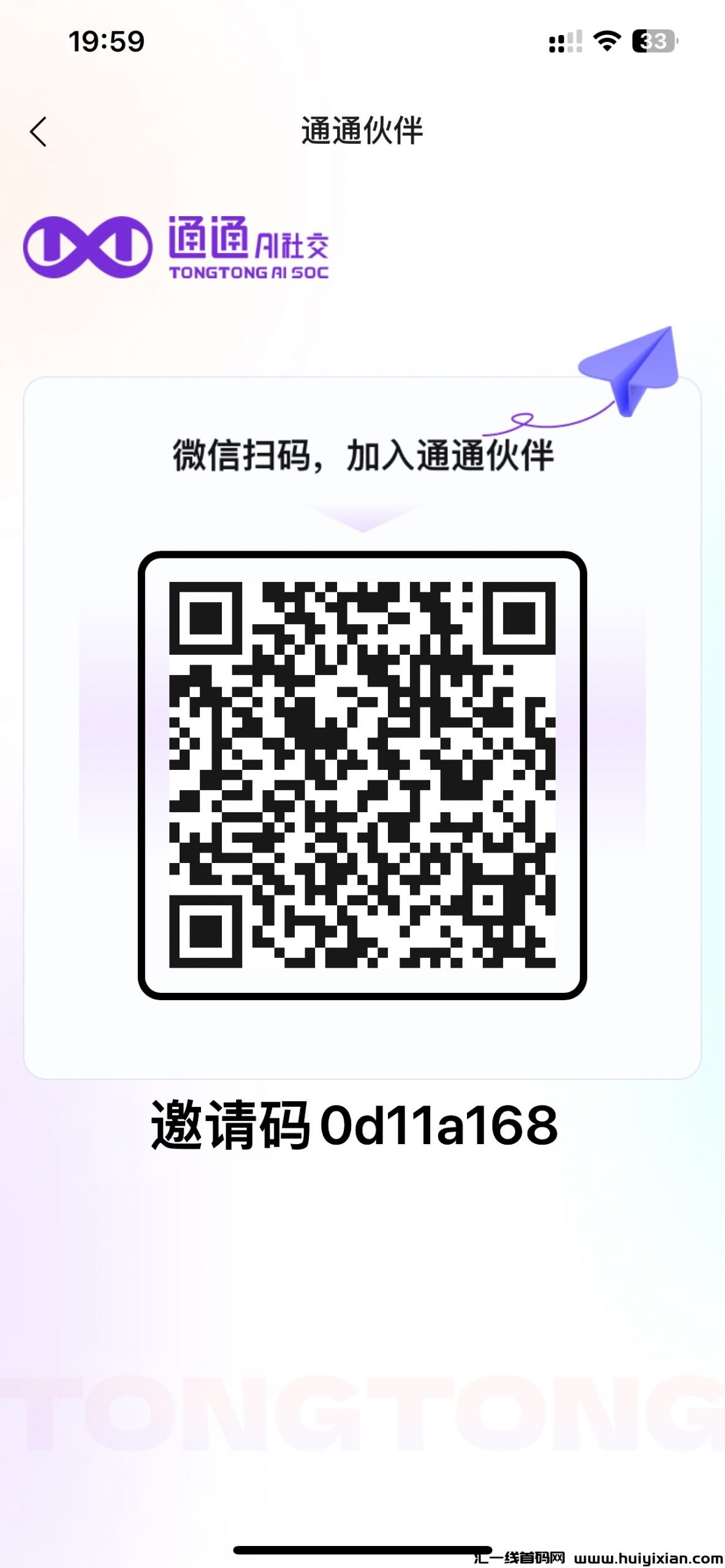
Task: Open the 通通伙伴 page title
Action: pyautogui.click(x=362, y=129)
